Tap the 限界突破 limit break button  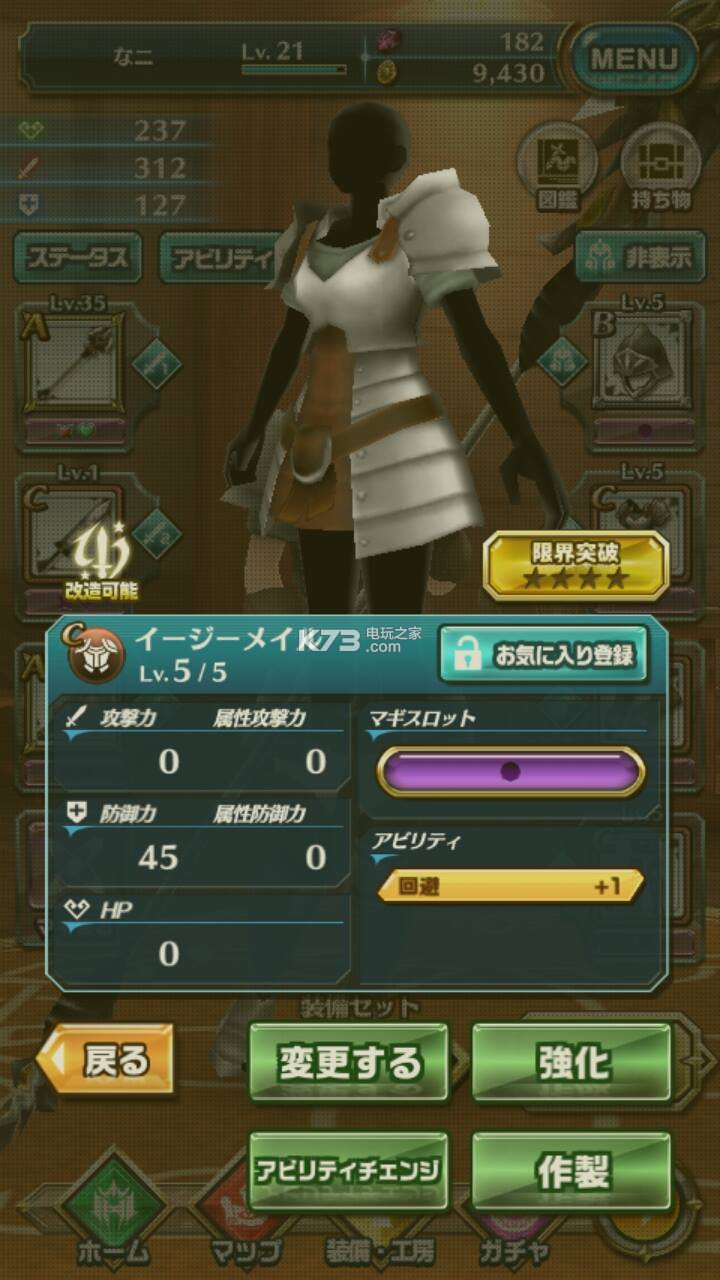pos(576,565)
